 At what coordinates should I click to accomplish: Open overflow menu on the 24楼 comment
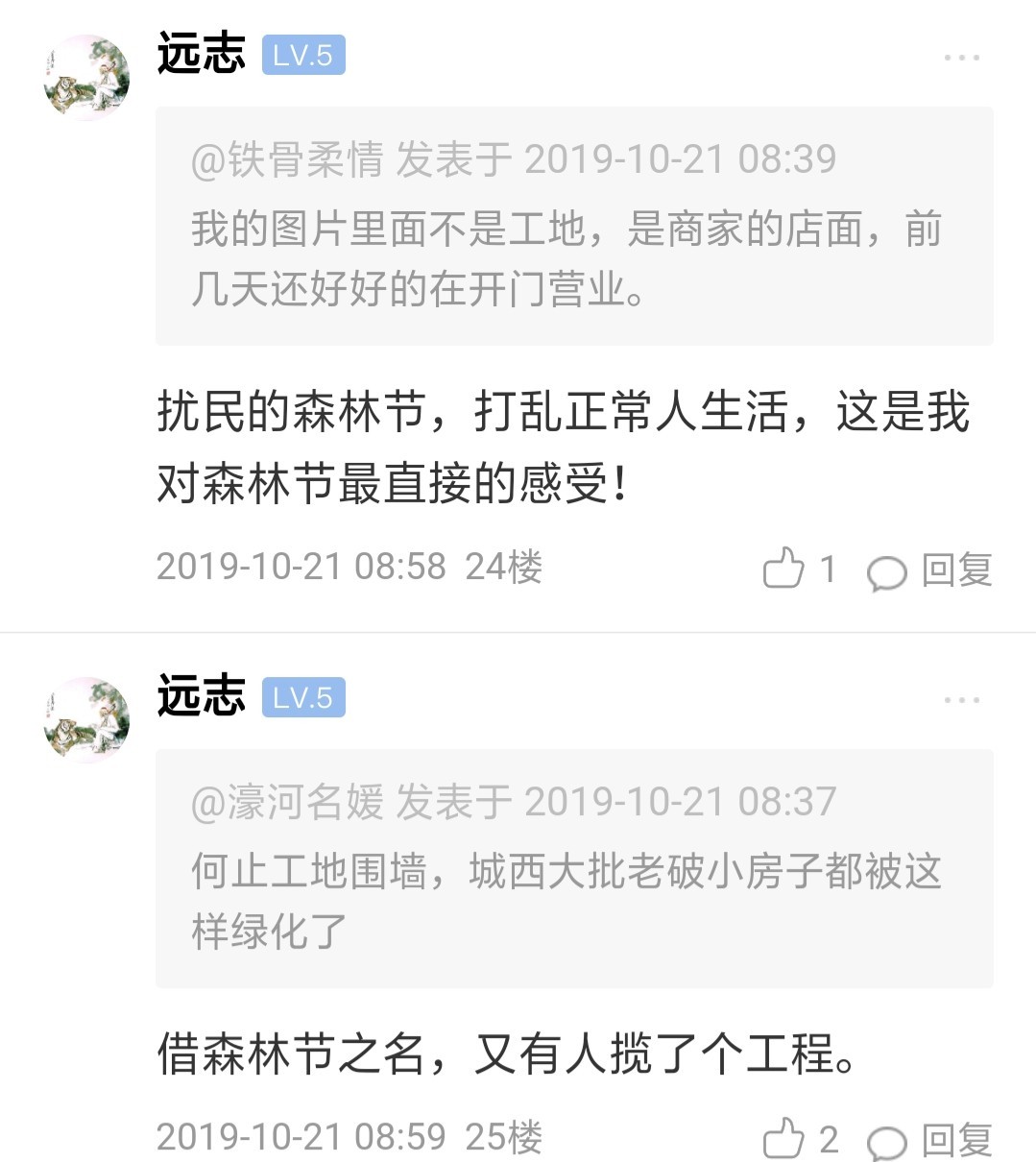coord(961,58)
